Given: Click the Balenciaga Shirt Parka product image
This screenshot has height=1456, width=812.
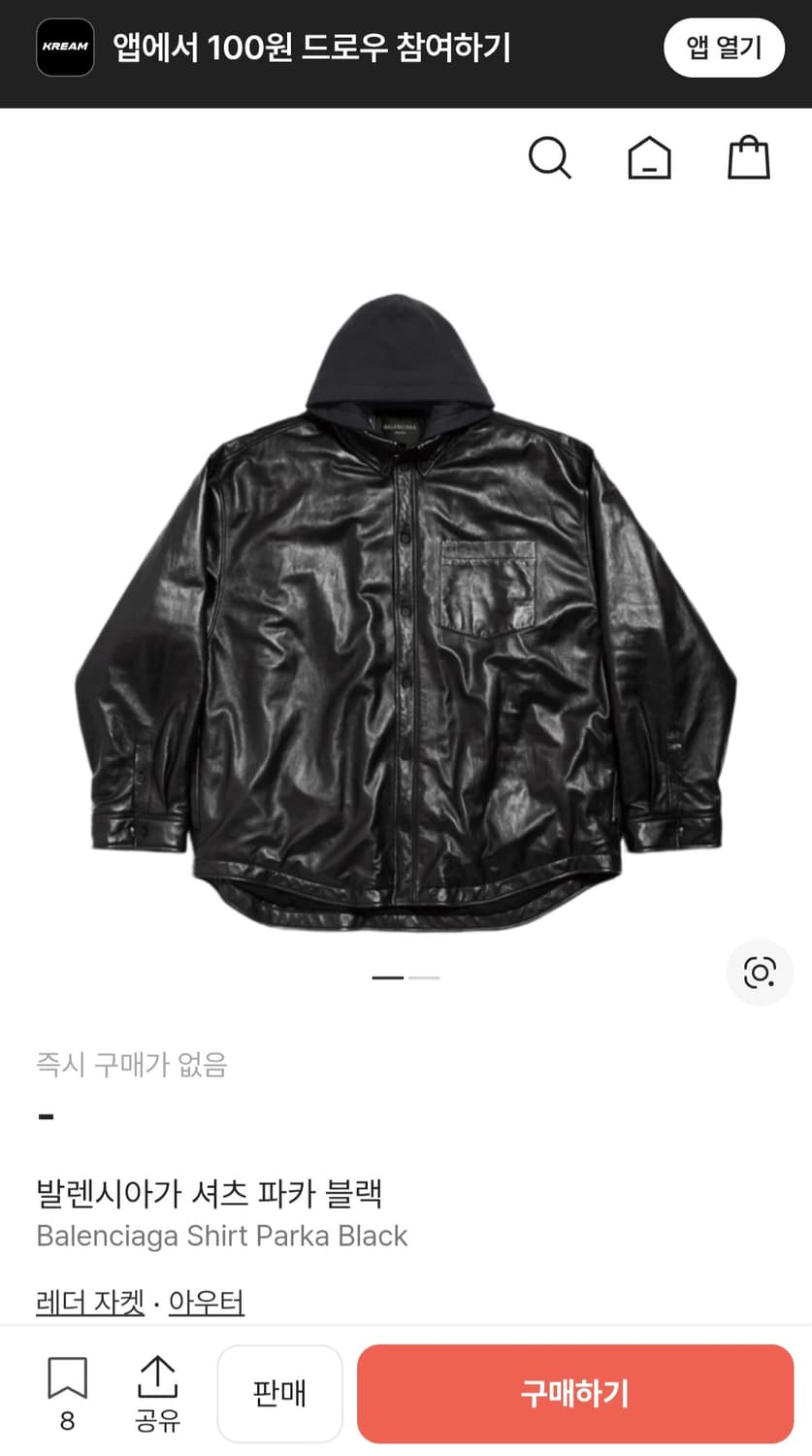Looking at the screenshot, I should (x=406, y=602).
